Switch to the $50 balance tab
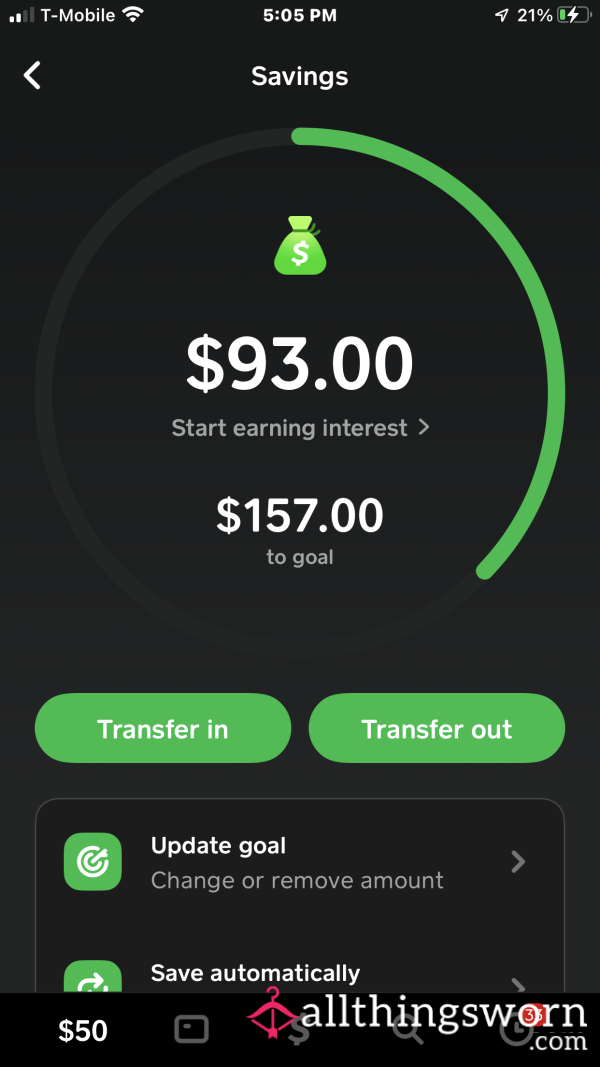Viewport: 600px width, 1067px height. tap(82, 1031)
